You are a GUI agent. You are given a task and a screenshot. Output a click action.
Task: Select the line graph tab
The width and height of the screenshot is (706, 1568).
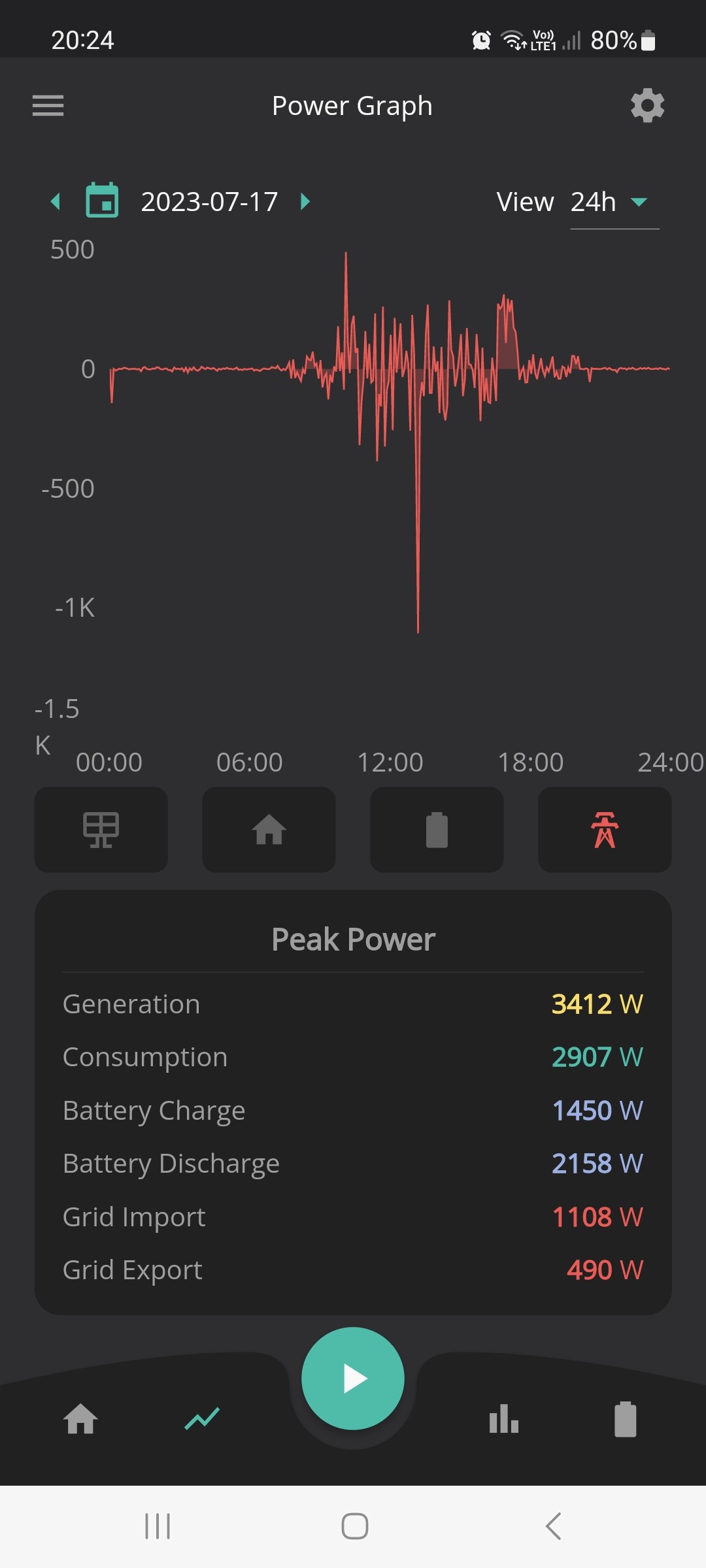click(202, 1419)
